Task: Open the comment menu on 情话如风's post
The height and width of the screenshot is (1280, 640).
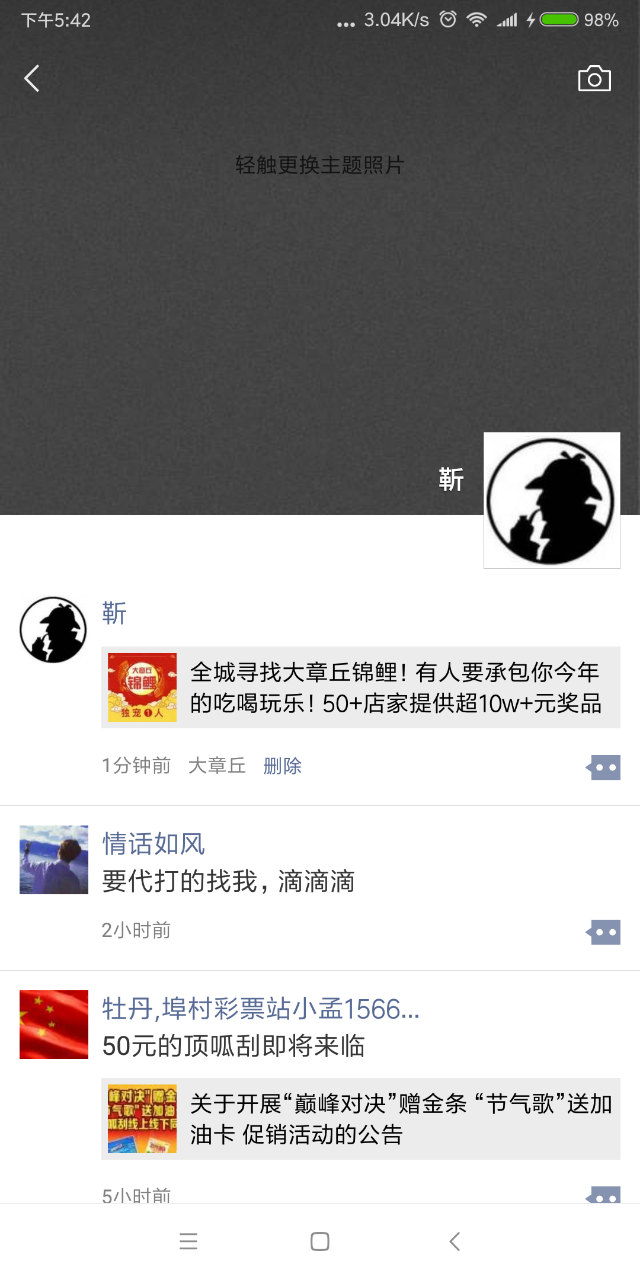Action: [x=603, y=932]
